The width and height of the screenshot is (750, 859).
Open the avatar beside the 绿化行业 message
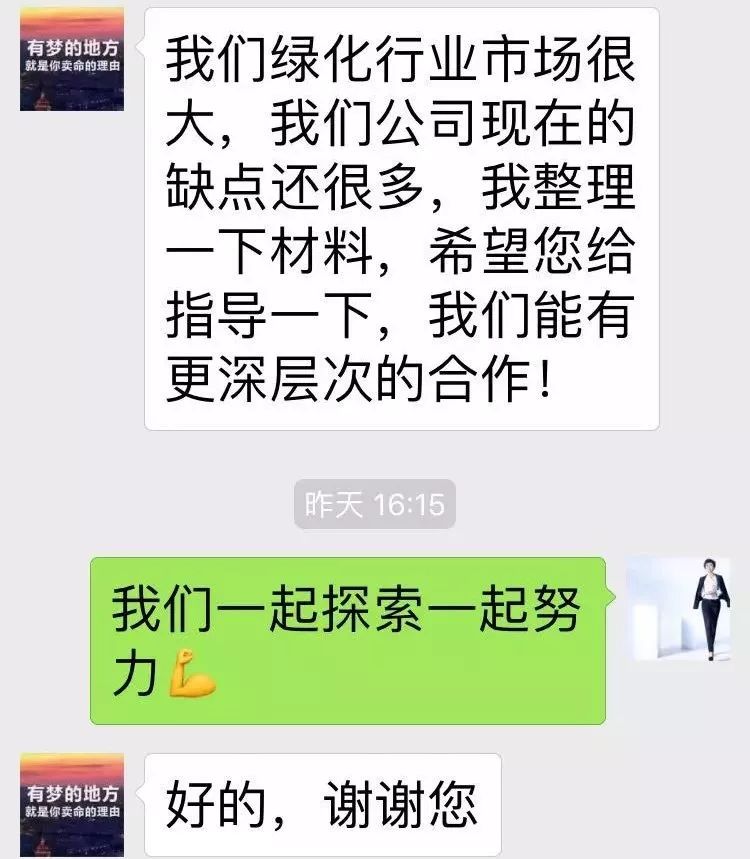tap(72, 59)
